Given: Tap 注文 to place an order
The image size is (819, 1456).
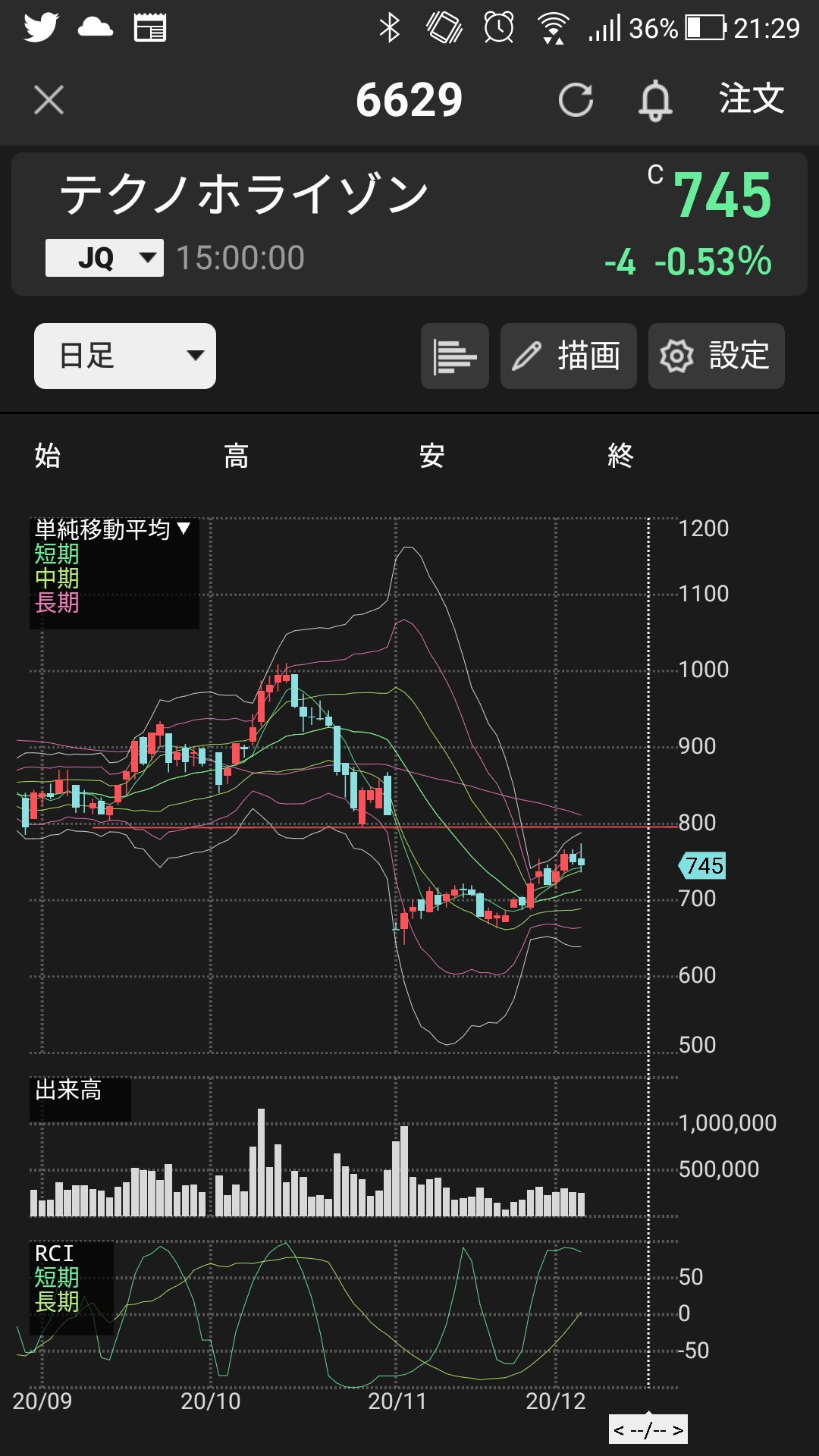Looking at the screenshot, I should [x=751, y=99].
